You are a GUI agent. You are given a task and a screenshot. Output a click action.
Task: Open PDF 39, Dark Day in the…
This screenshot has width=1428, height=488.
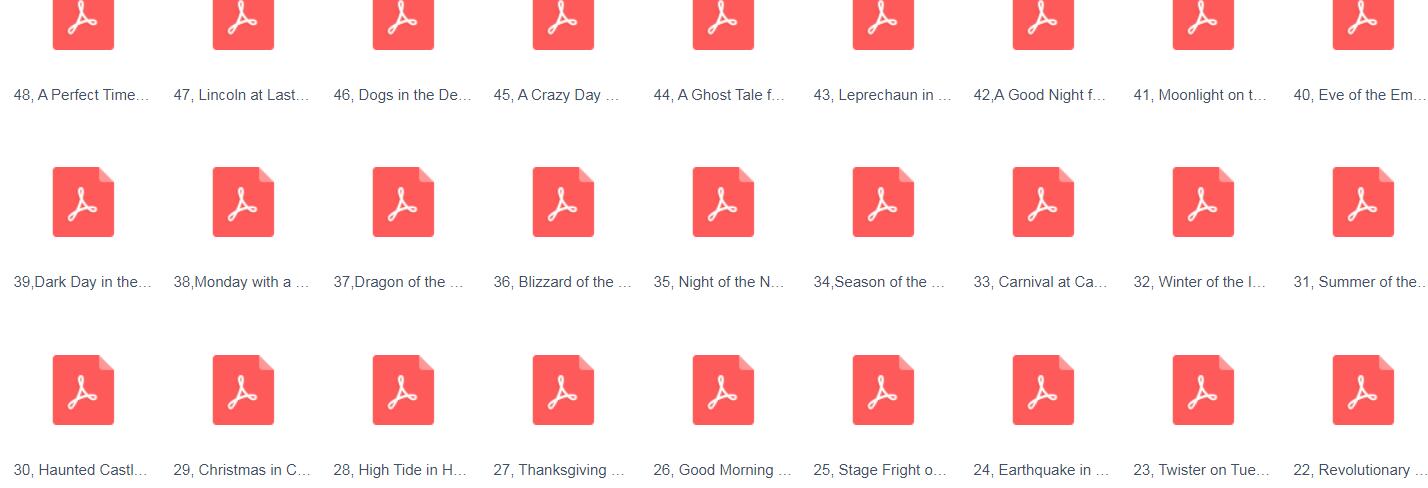coord(83,202)
